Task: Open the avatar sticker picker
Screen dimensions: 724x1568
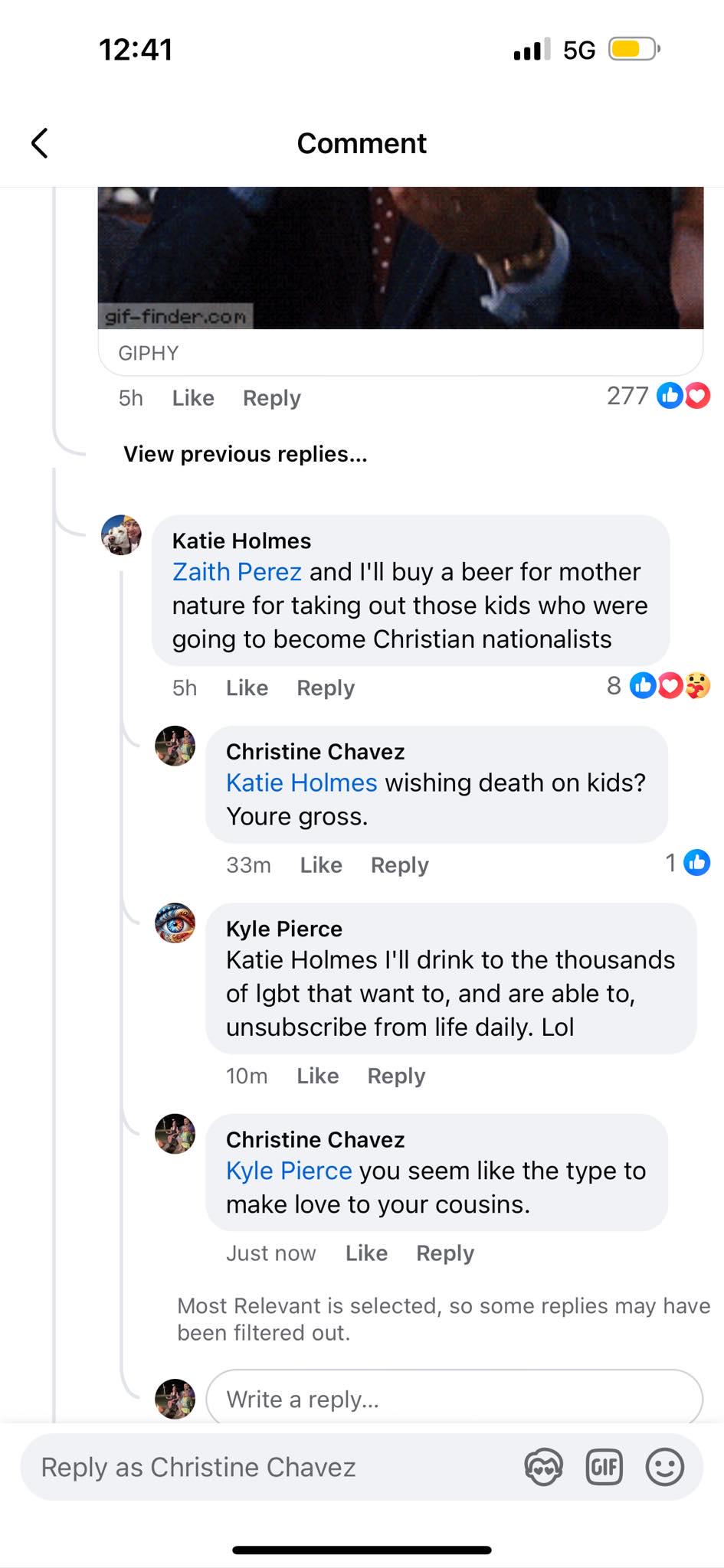Action: [x=544, y=1467]
